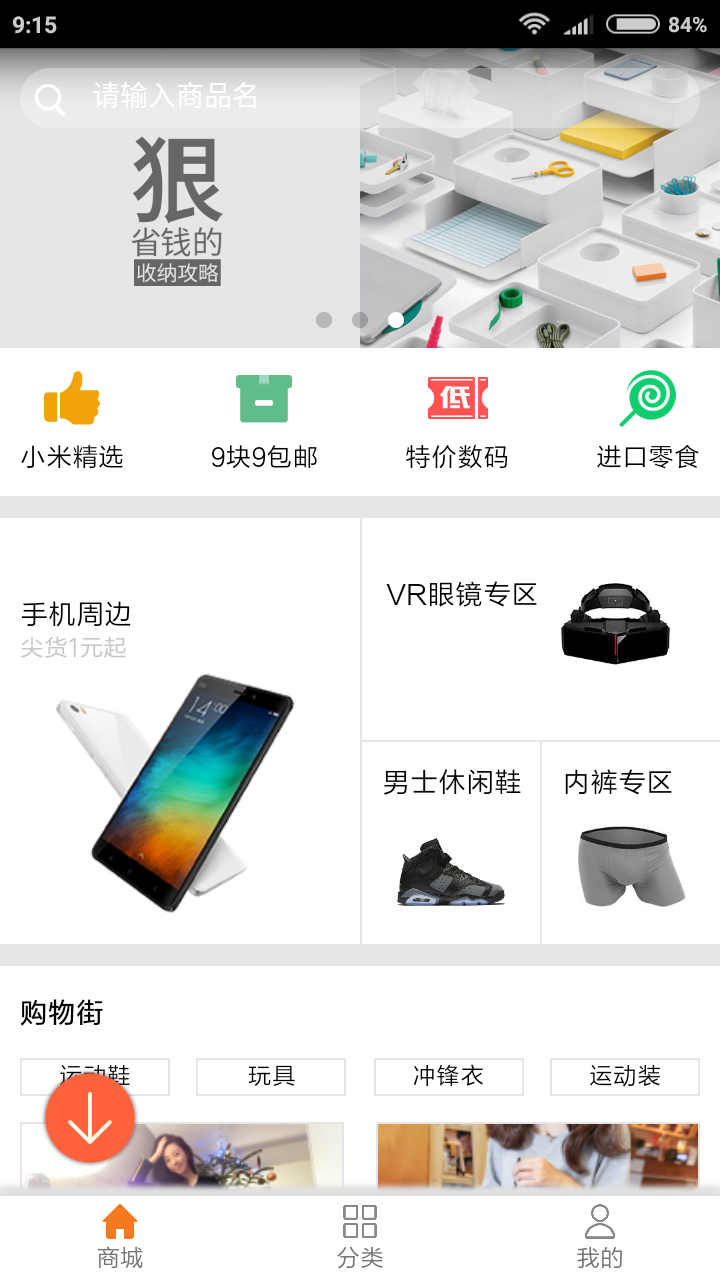Open 9块9包邮 deals
This screenshot has height=1280, width=720.
264,420
